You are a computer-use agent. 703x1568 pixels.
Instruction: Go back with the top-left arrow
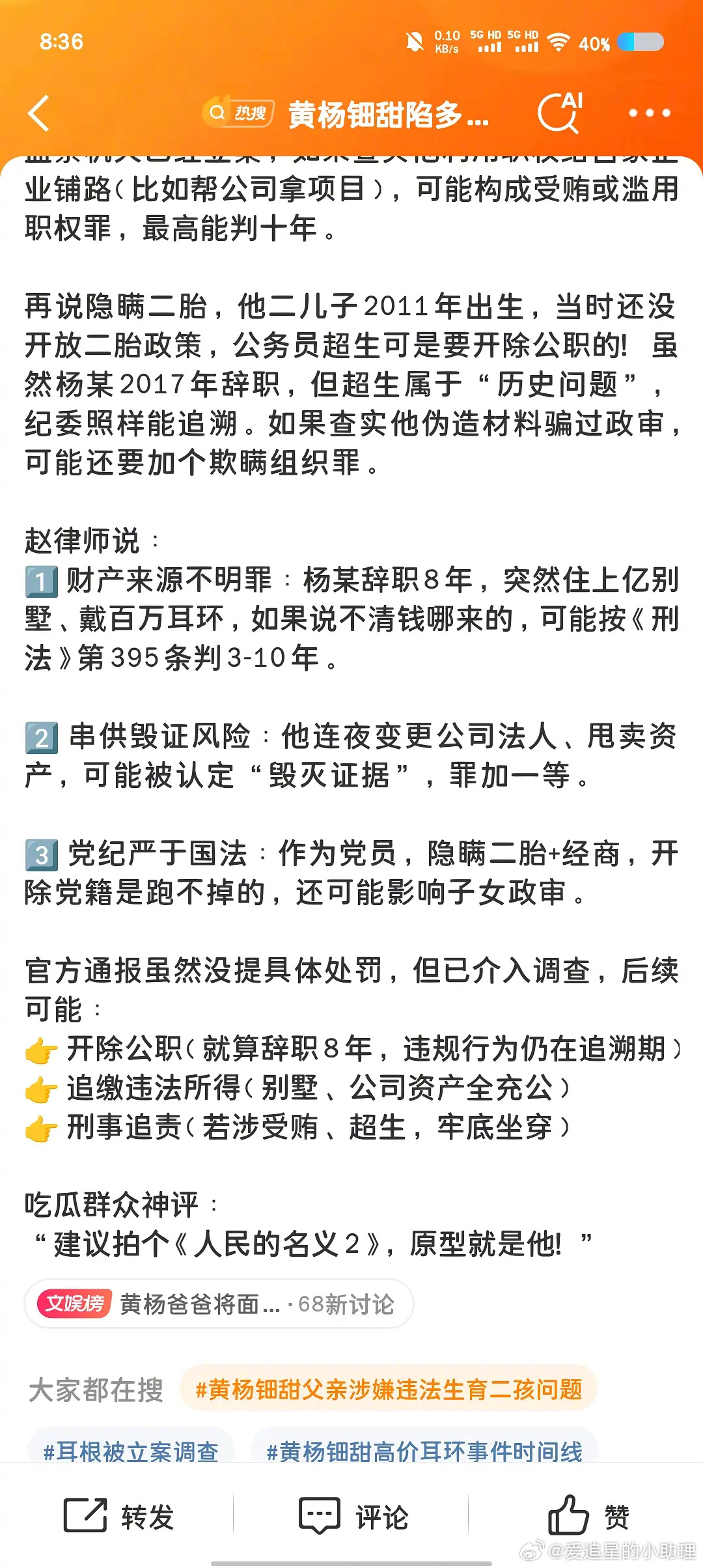(38, 113)
